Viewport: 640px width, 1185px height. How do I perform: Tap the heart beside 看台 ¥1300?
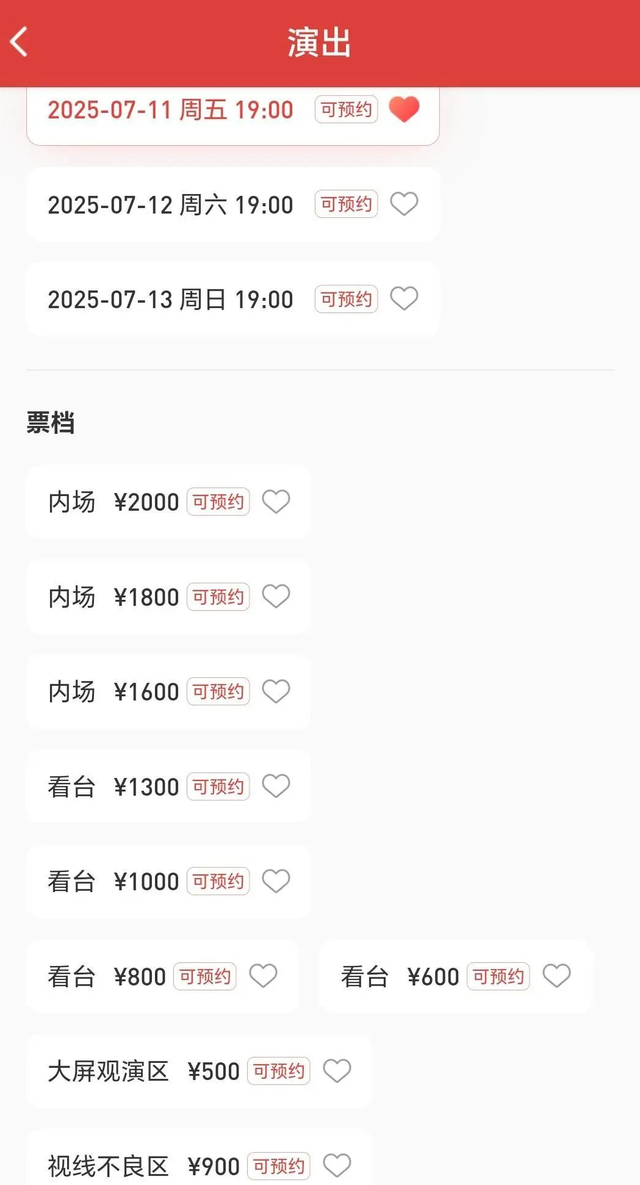pyautogui.click(x=276, y=786)
